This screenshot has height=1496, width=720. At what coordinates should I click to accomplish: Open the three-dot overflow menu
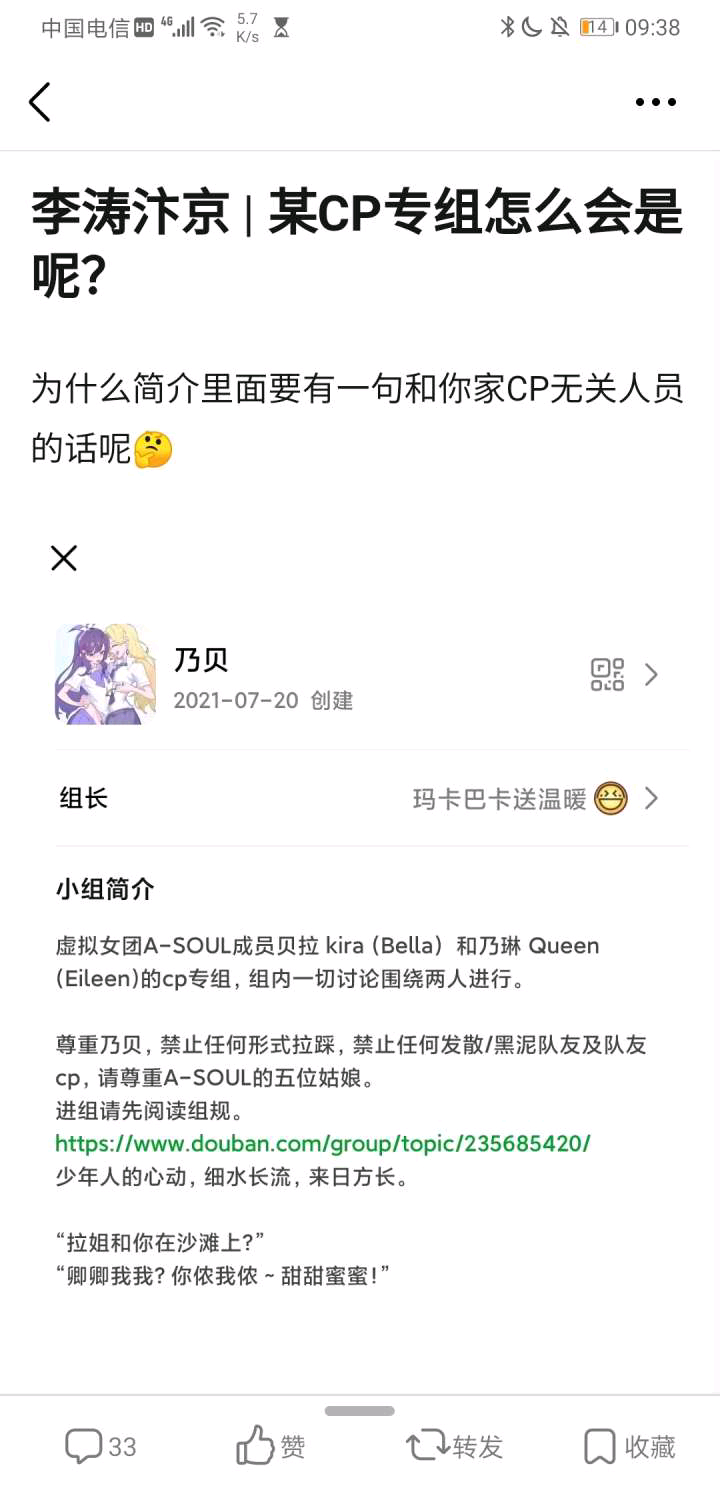[656, 102]
